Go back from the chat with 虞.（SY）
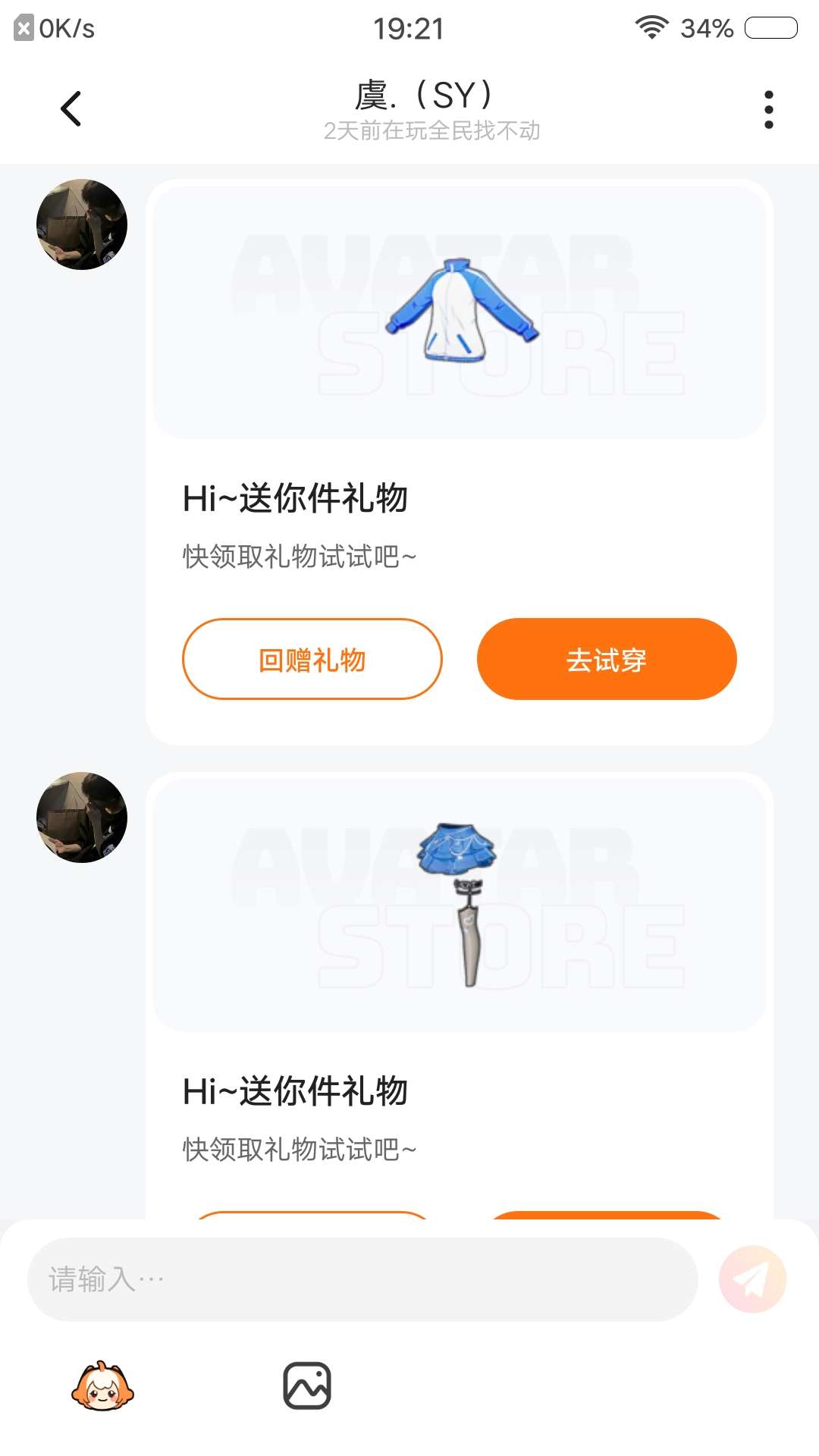Viewport: 819px width, 1456px height. tap(71, 108)
